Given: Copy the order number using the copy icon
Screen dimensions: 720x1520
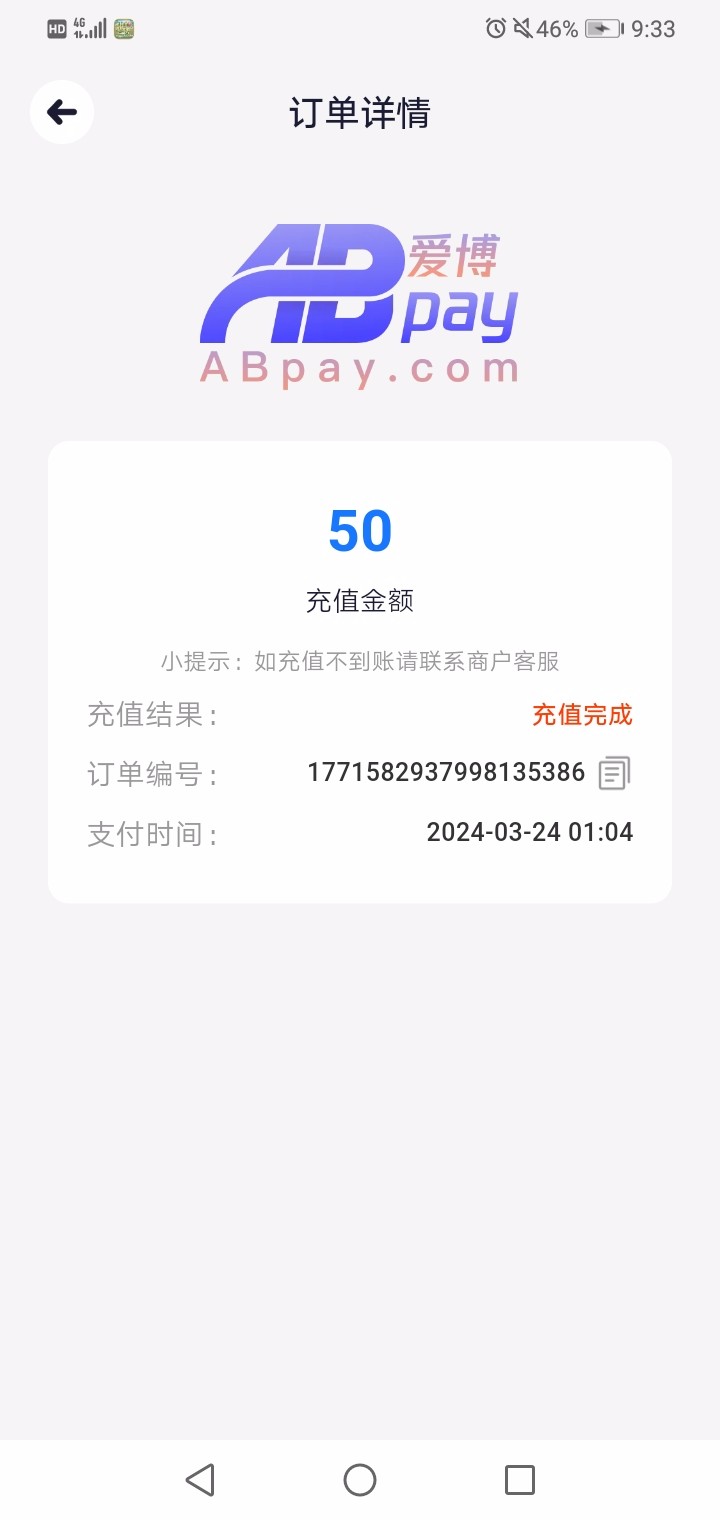Looking at the screenshot, I should pos(617,772).
